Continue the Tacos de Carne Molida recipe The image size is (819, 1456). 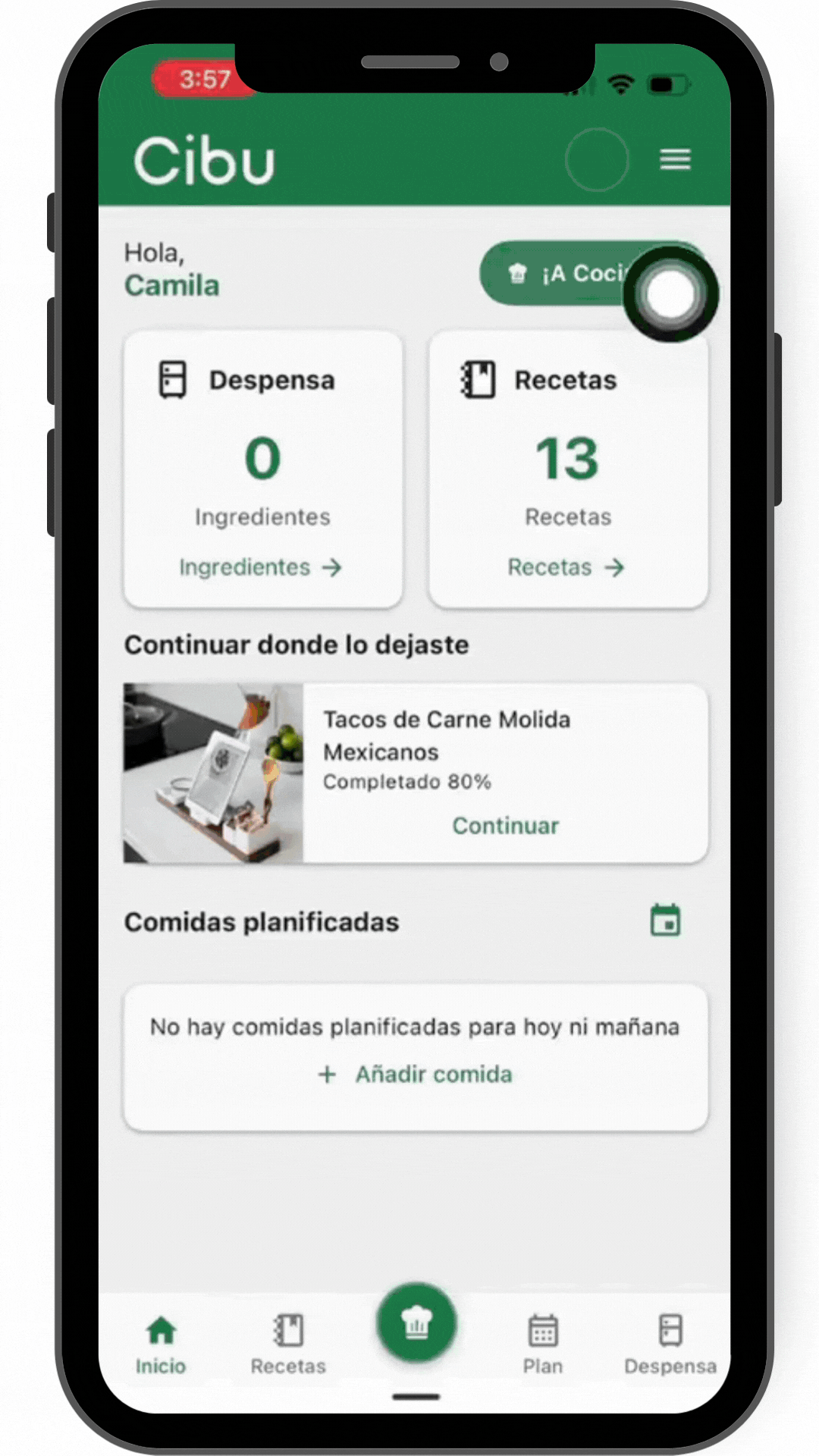tap(505, 826)
